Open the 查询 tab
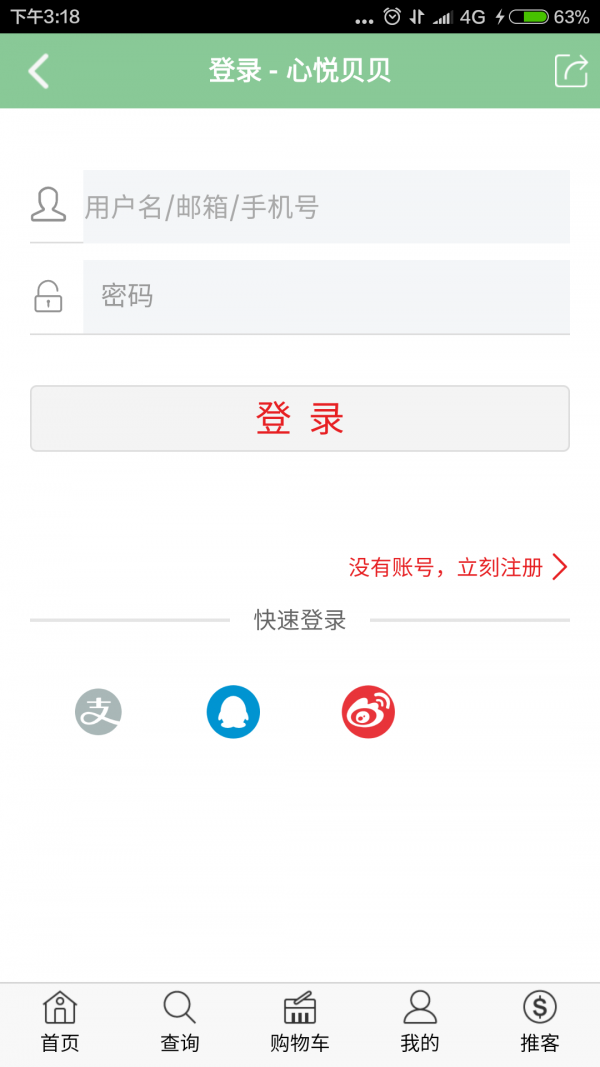Screen dimensions: 600x1067 point(180,1023)
